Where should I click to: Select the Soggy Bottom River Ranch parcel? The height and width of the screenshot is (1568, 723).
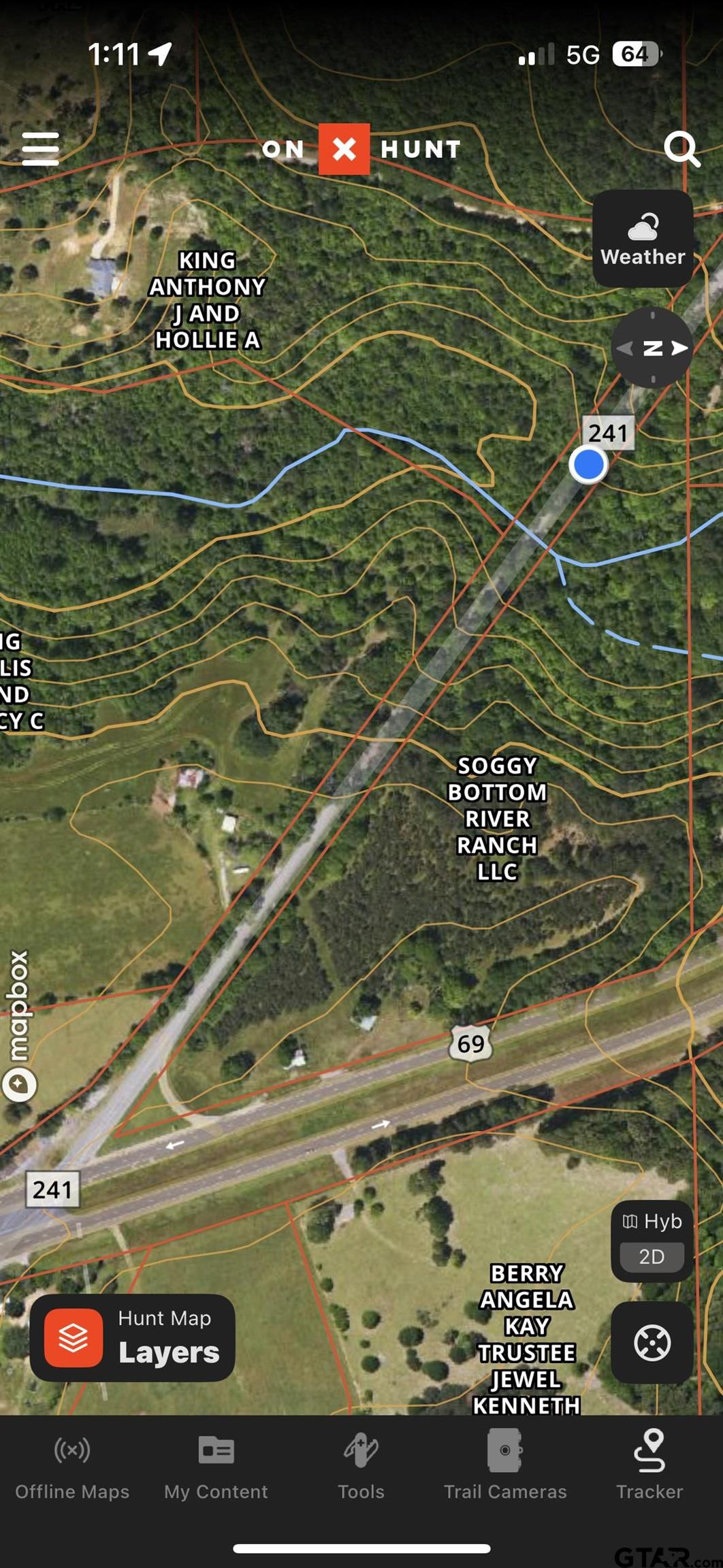[497, 818]
